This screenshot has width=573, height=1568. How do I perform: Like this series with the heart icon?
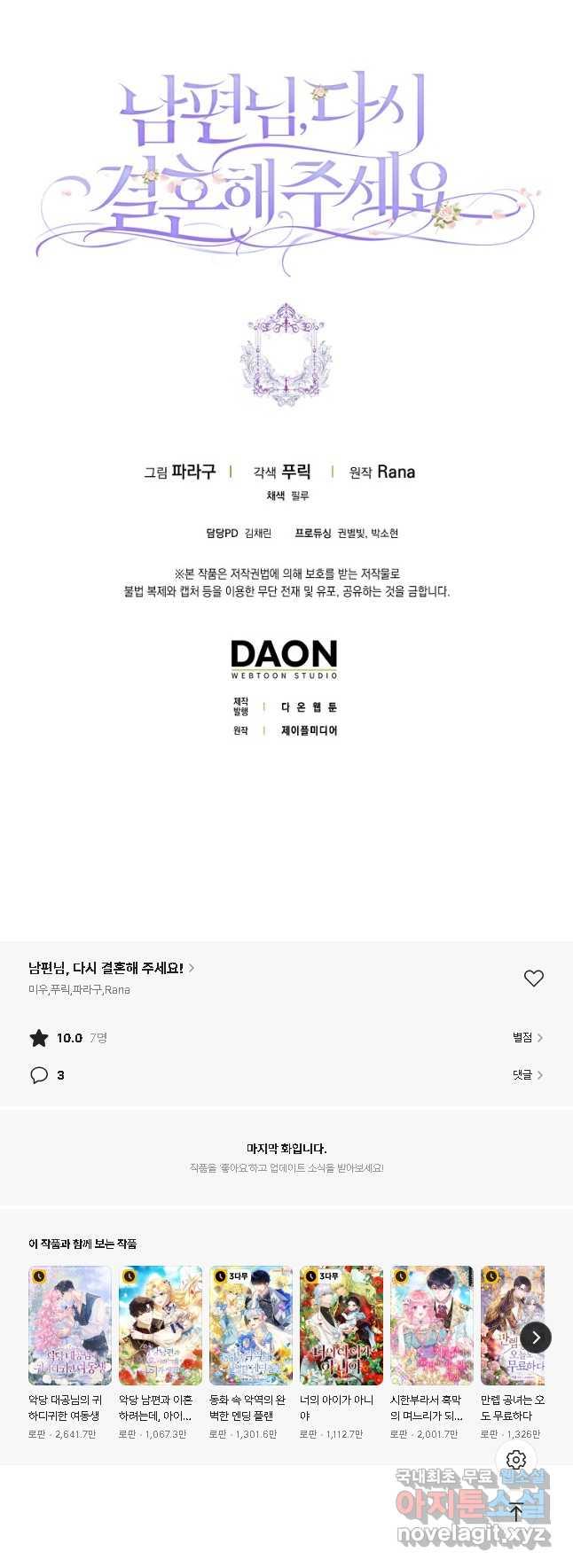point(533,978)
